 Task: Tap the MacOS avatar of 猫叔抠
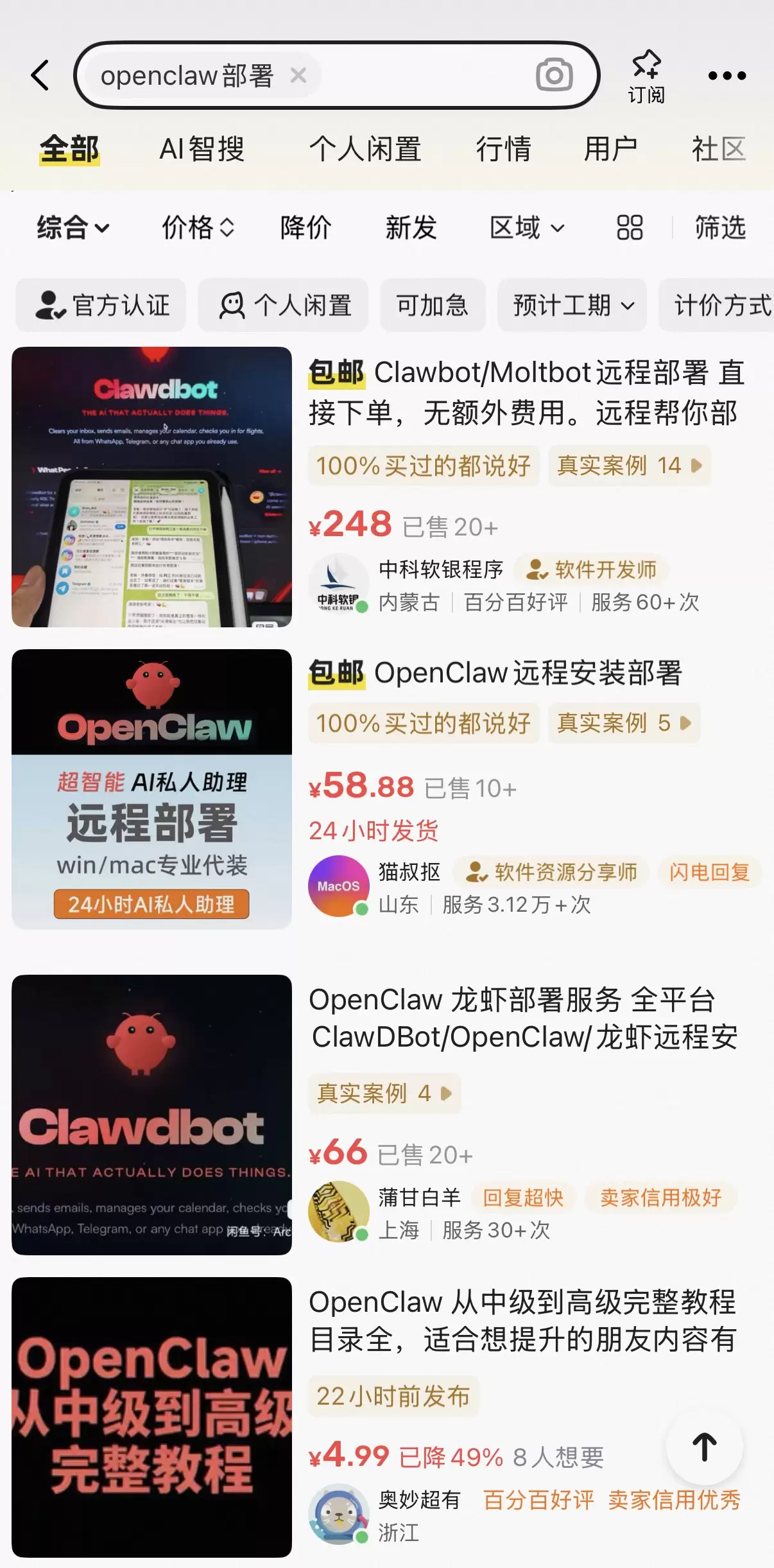click(339, 885)
